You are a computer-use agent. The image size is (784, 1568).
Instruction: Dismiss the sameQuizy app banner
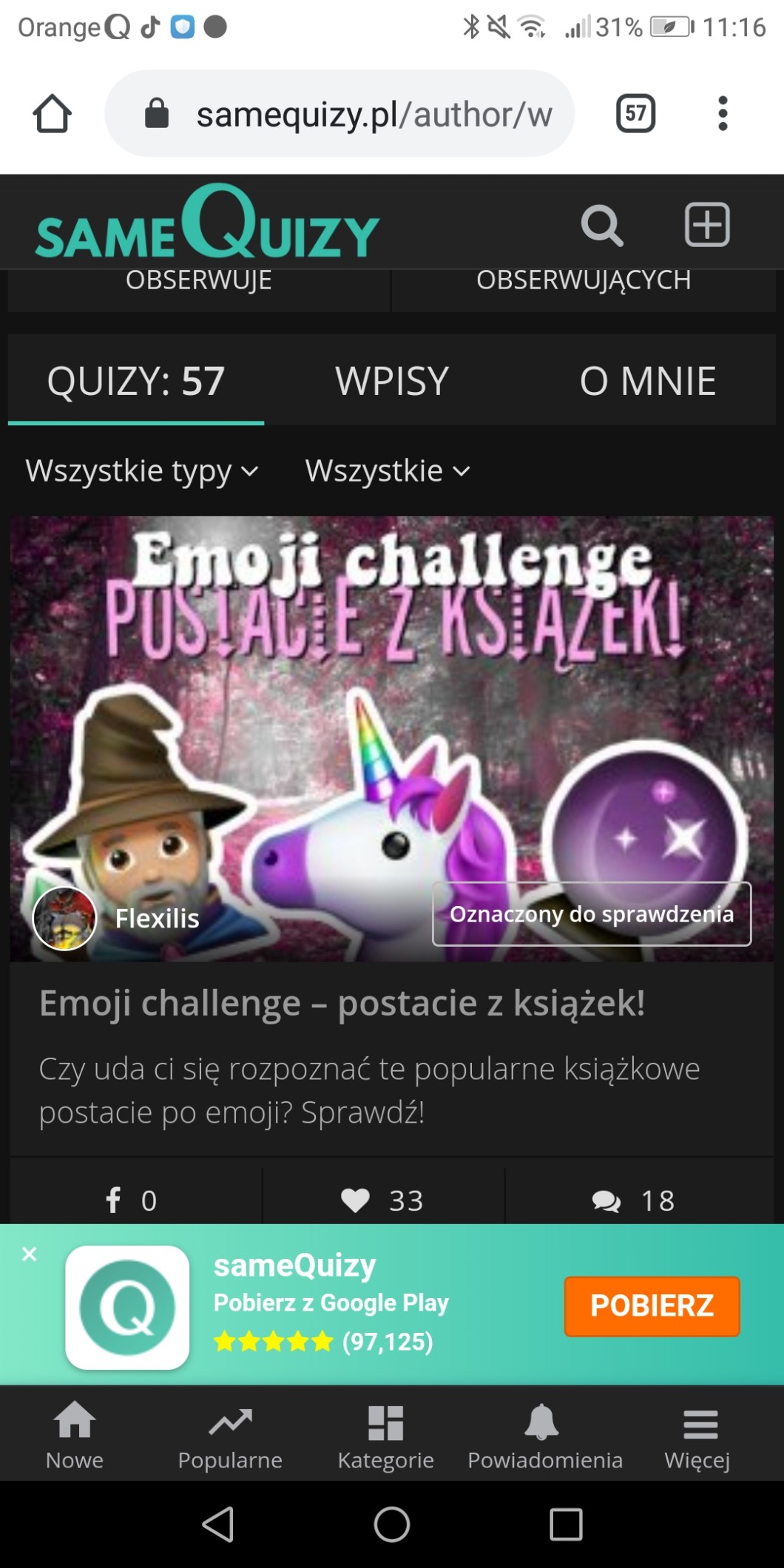30,1254
